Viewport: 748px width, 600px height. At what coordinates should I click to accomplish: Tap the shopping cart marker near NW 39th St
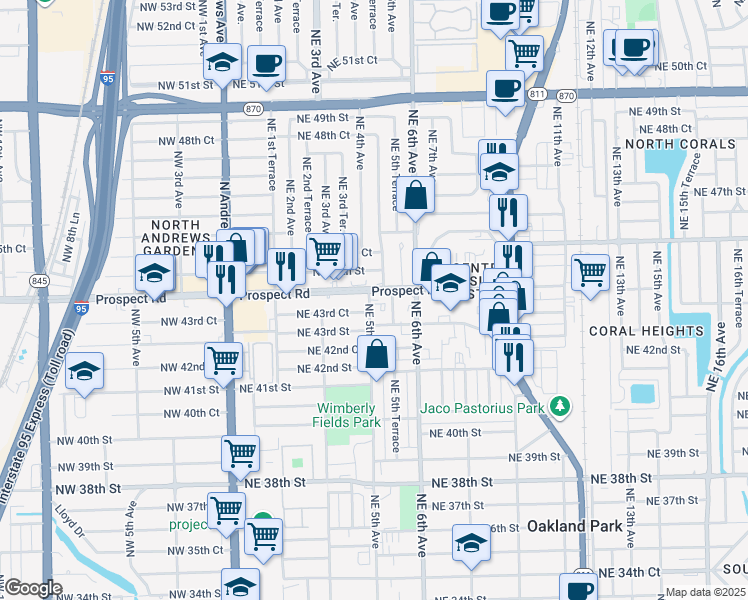coord(241,453)
